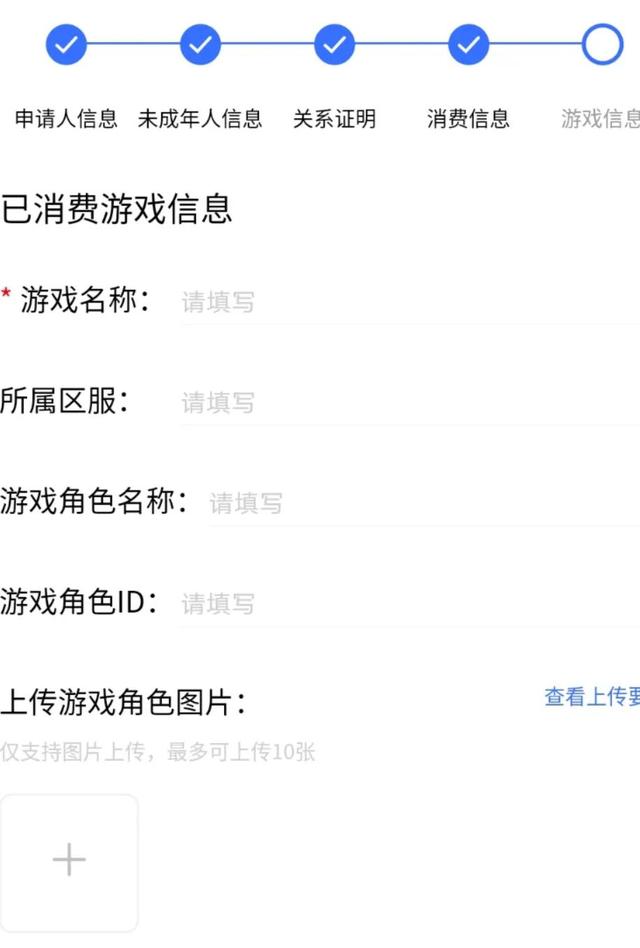Open the 查看上传要求 link

592,698
